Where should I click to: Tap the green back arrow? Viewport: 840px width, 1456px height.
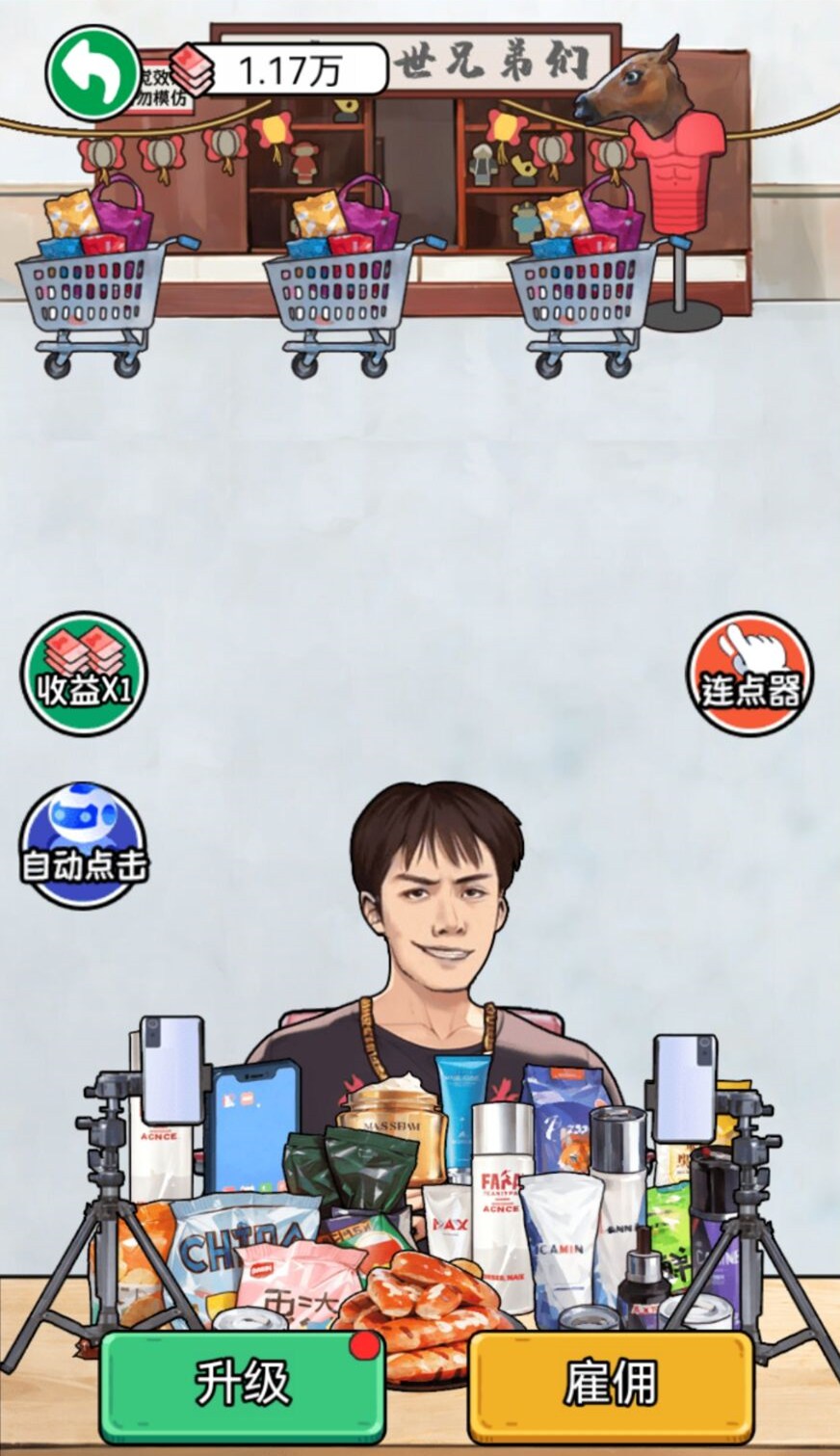click(93, 73)
